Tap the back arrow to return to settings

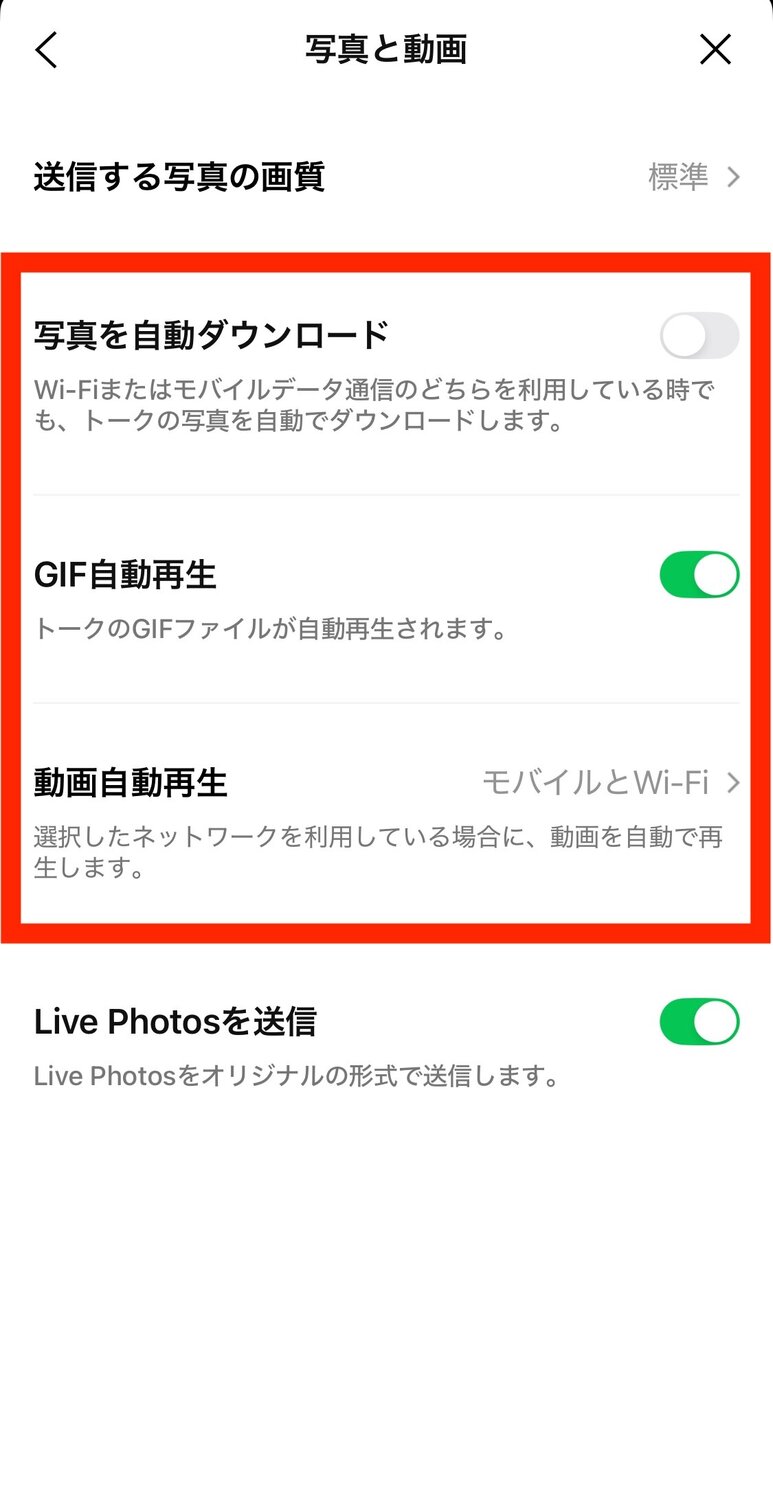46,49
